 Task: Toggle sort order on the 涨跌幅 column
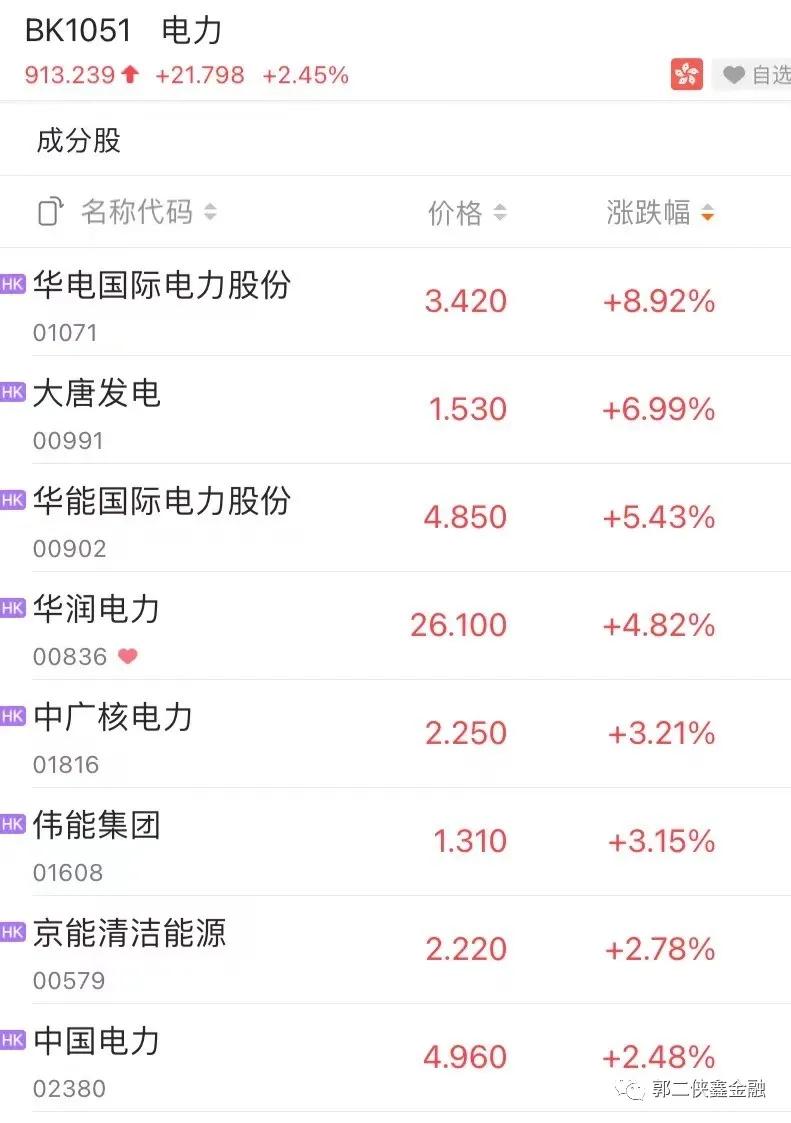[709, 212]
